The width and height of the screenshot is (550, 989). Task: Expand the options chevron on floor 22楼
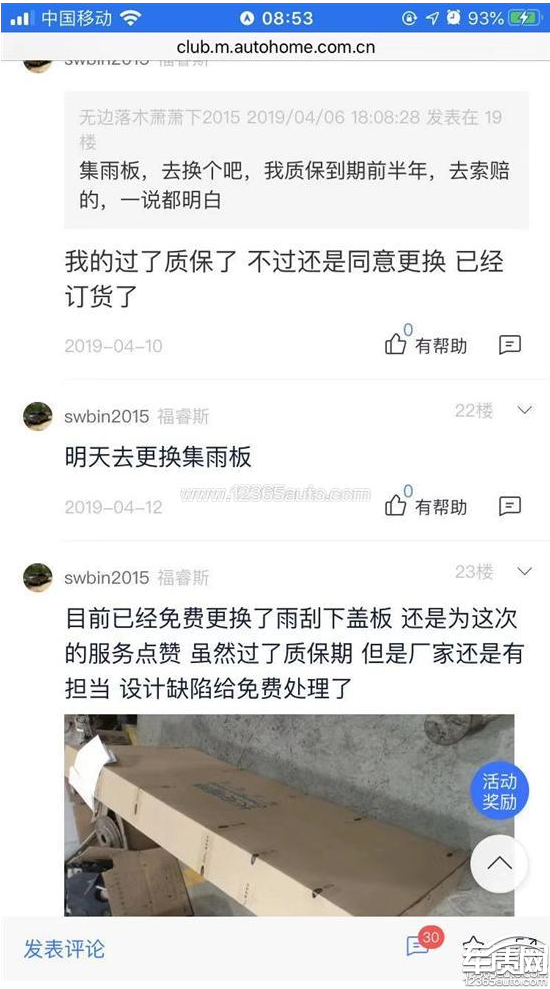pyautogui.click(x=525, y=411)
